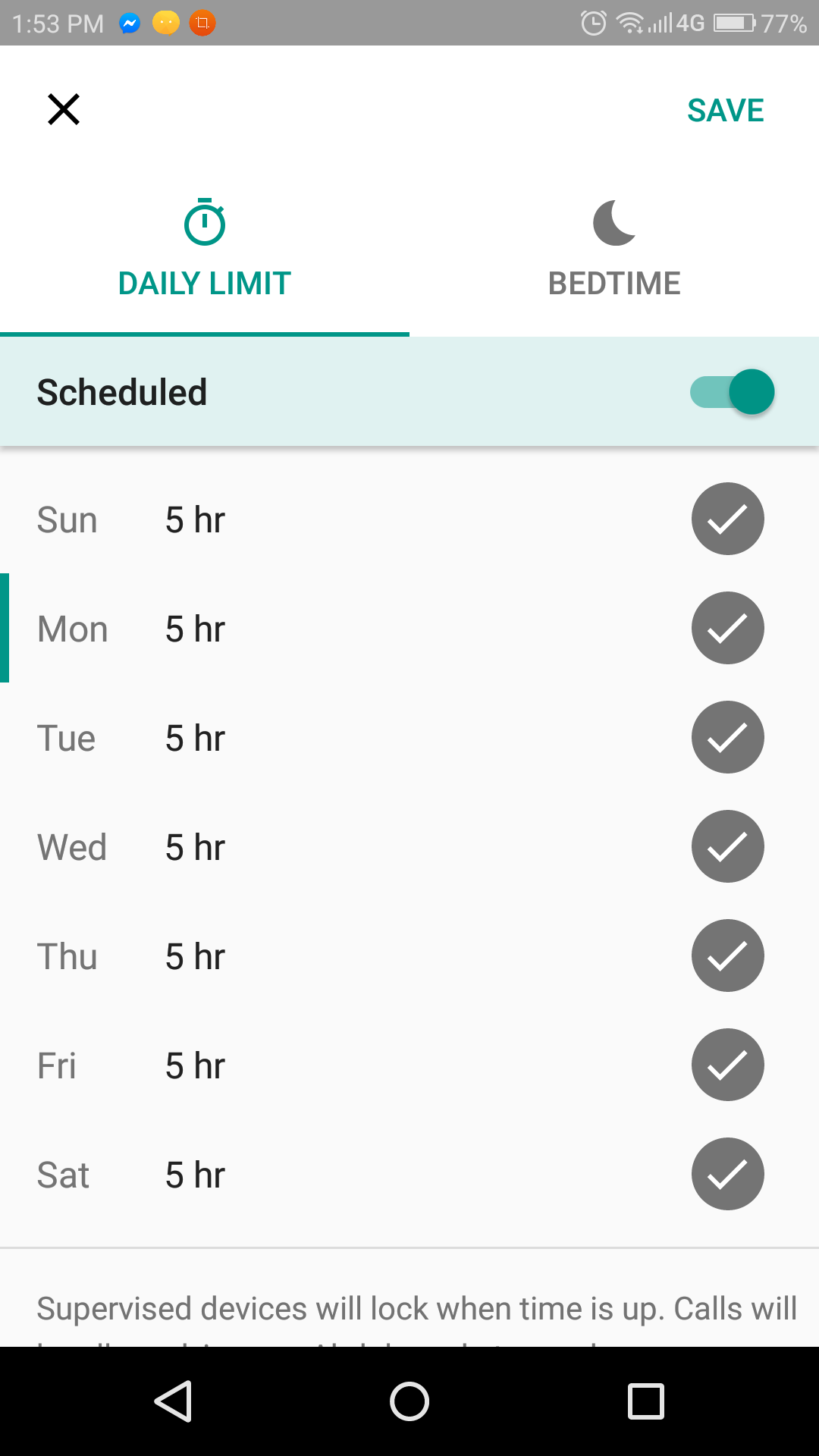Uncheck Sunday's daily limit

[727, 519]
